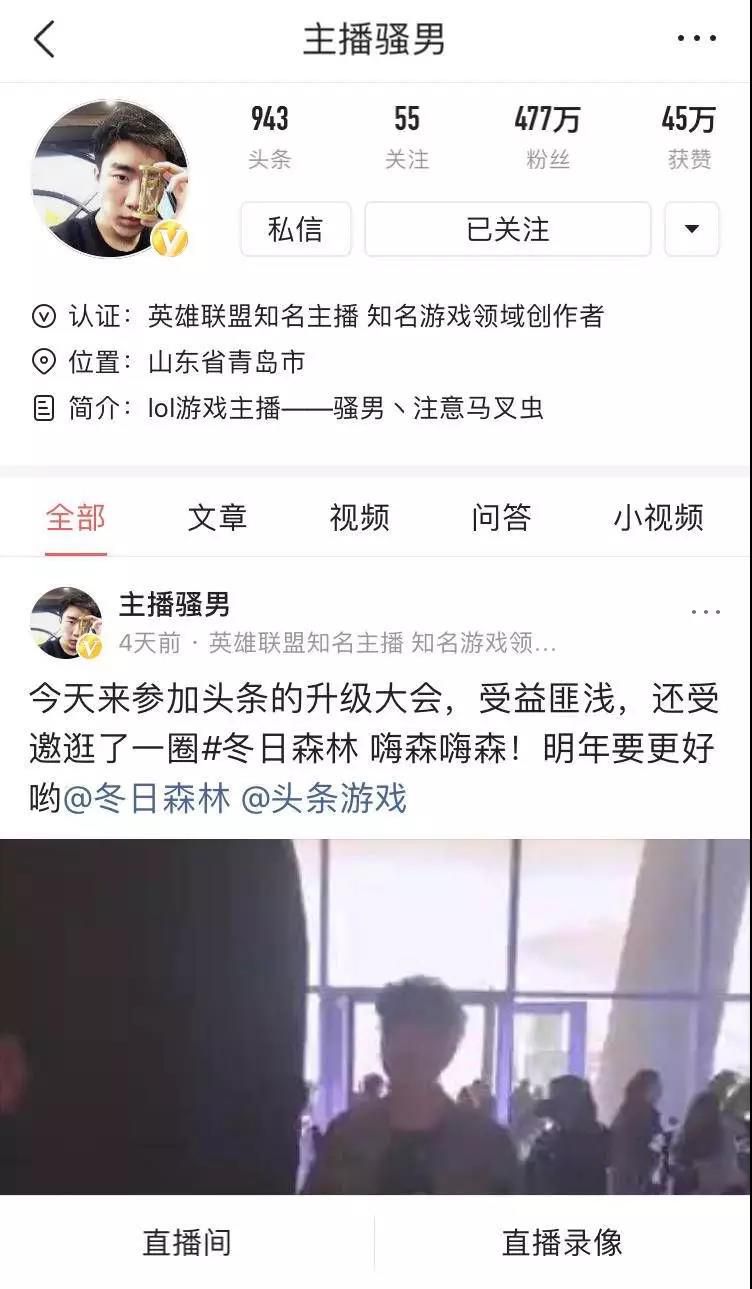Image resolution: width=752 pixels, height=1289 pixels.
Task: Open the 477万 粉丝 followers list
Action: click(x=547, y=137)
